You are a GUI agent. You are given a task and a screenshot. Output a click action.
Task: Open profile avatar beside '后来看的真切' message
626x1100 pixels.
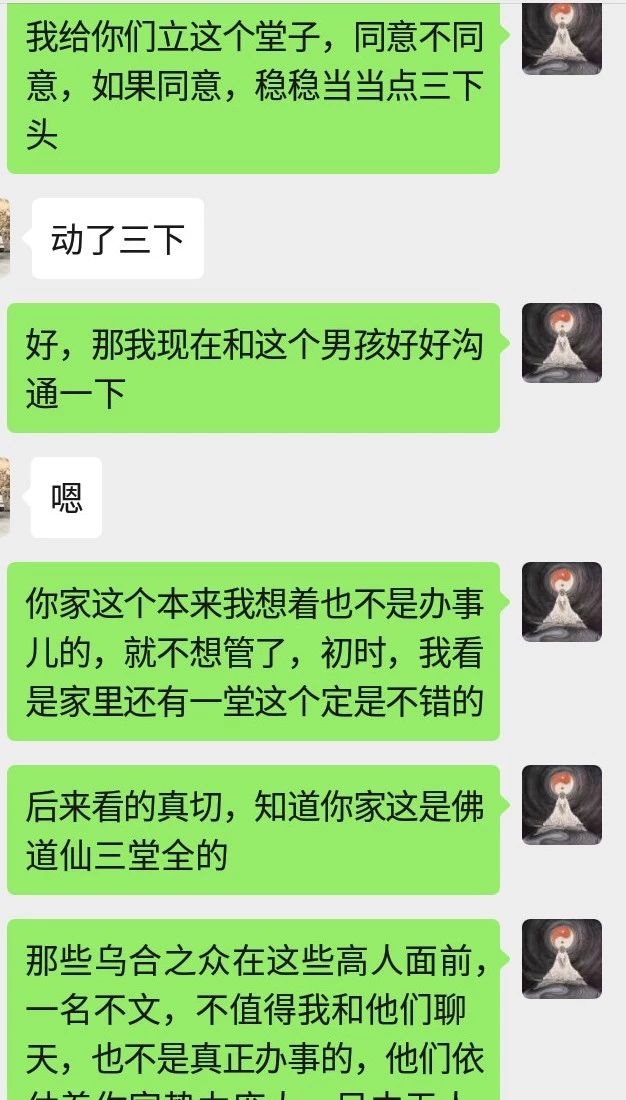pos(561,805)
